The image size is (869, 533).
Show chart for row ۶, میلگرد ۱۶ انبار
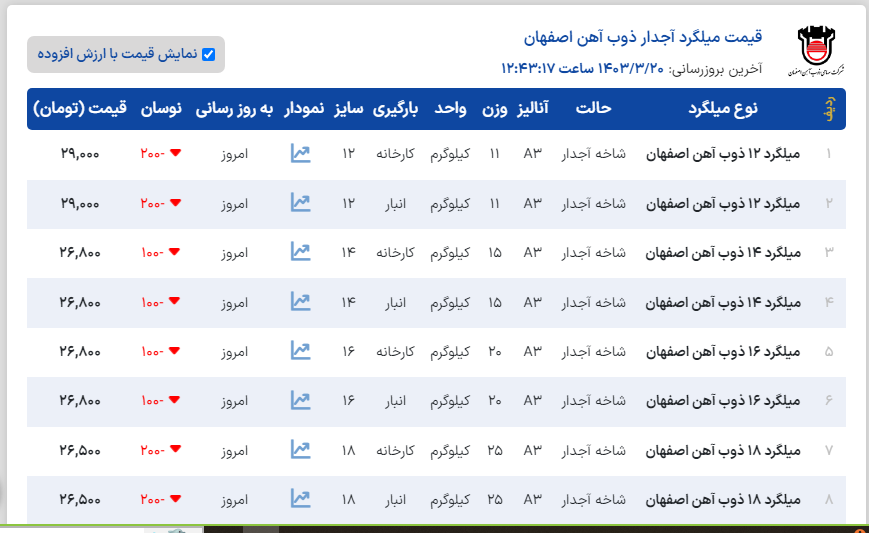[x=300, y=400]
